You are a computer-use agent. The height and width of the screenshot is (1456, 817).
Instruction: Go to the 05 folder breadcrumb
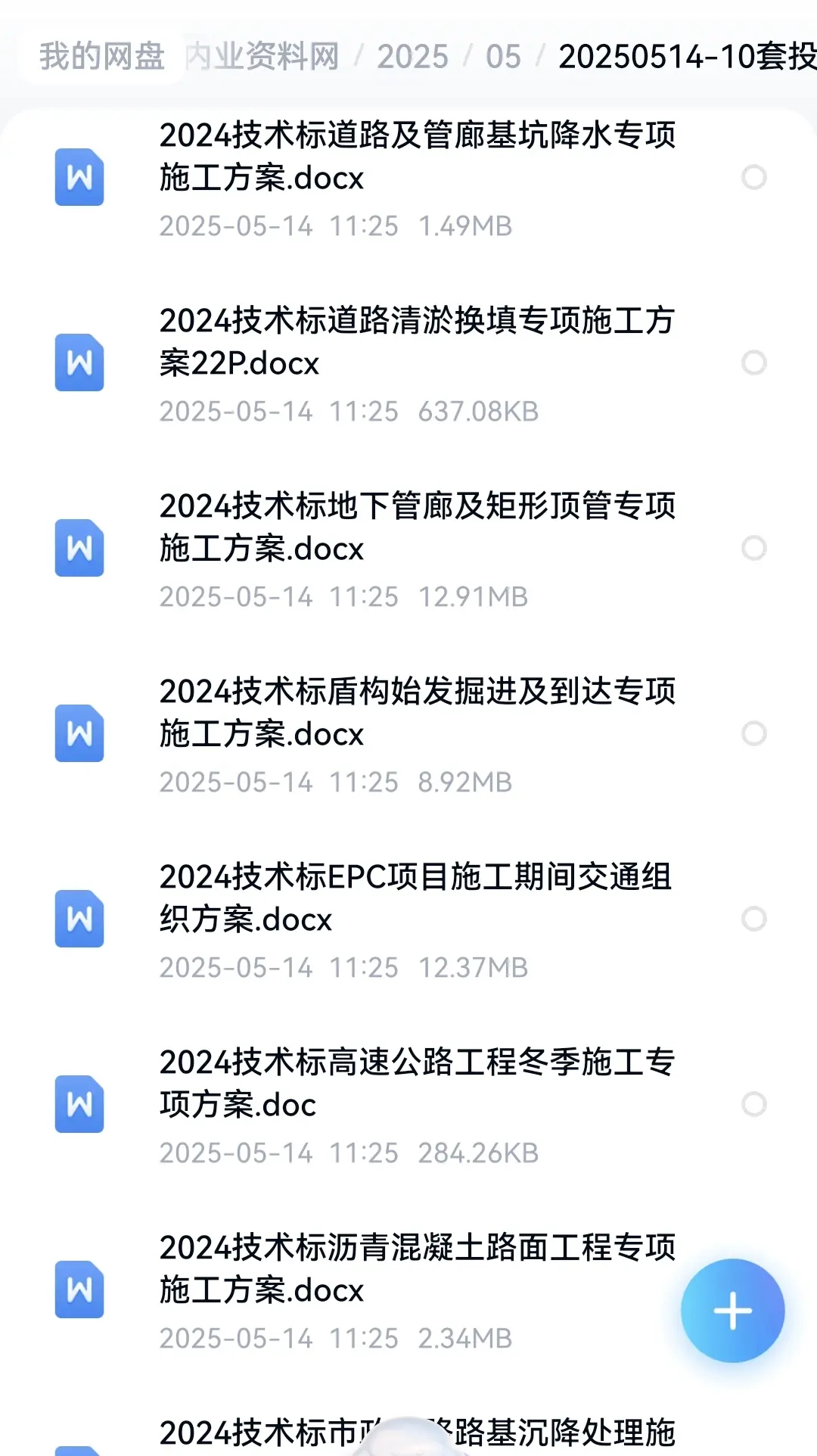[503, 56]
